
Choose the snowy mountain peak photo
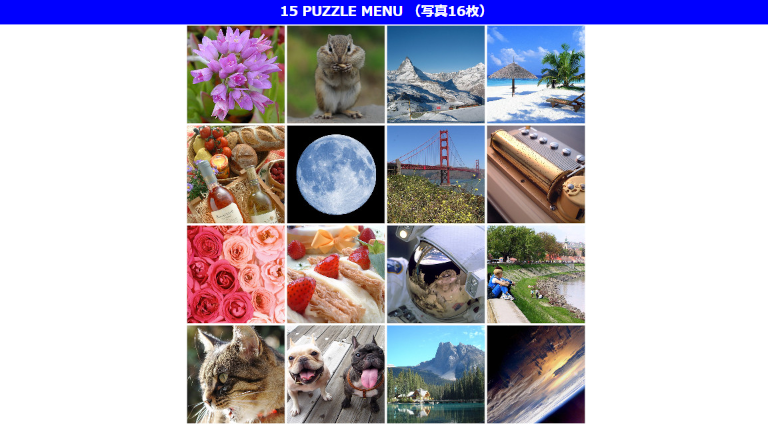pos(436,74)
